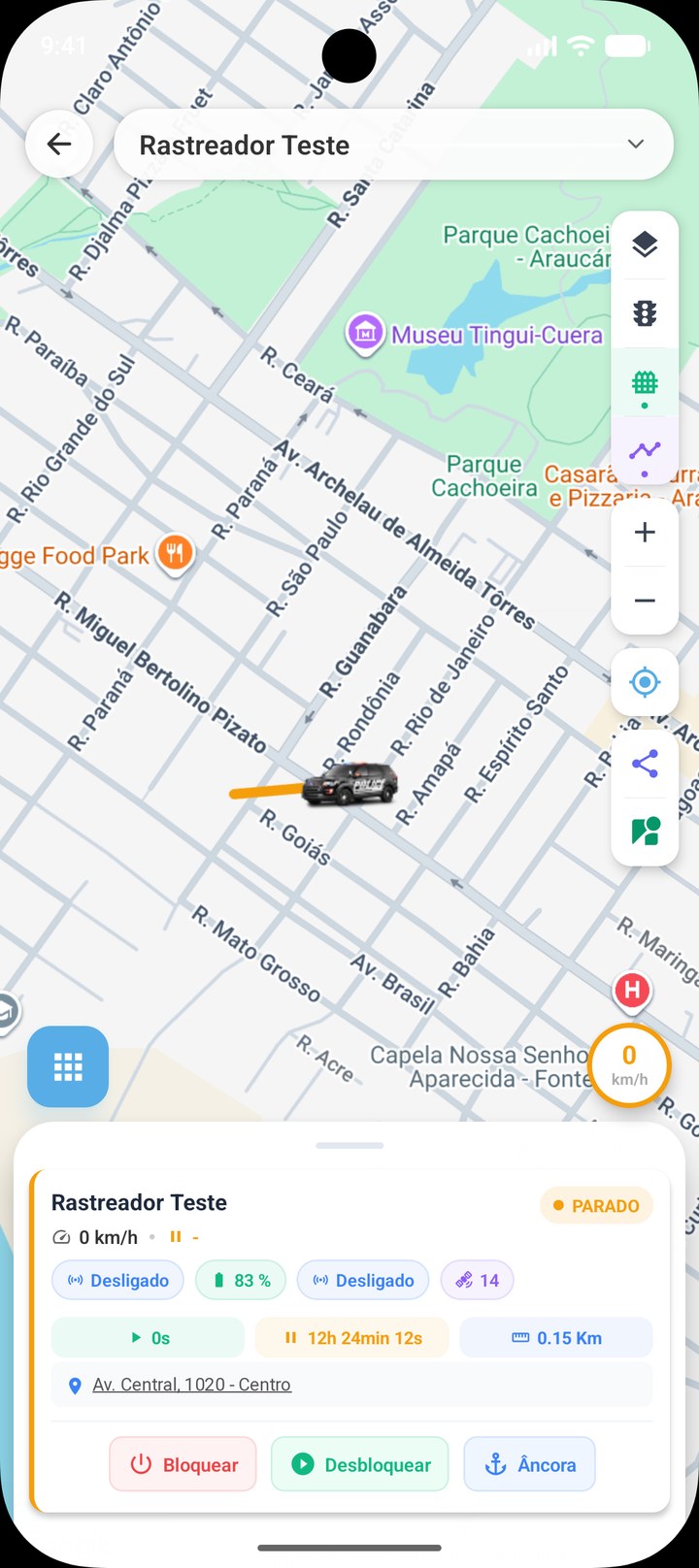Zoom out on the map
This screenshot has height=1568, width=699.
pos(645,601)
